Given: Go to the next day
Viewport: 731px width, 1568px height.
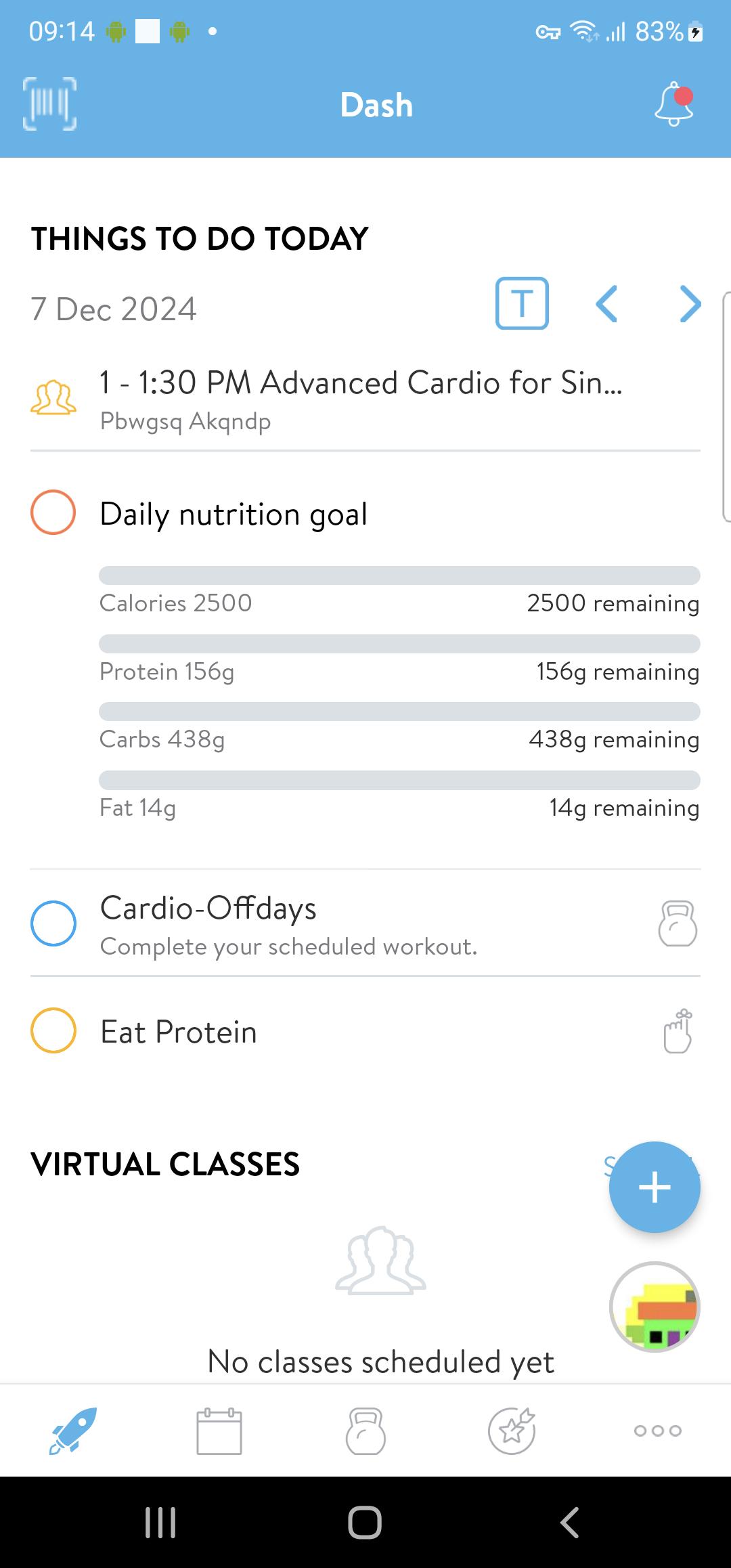Looking at the screenshot, I should click(x=690, y=304).
